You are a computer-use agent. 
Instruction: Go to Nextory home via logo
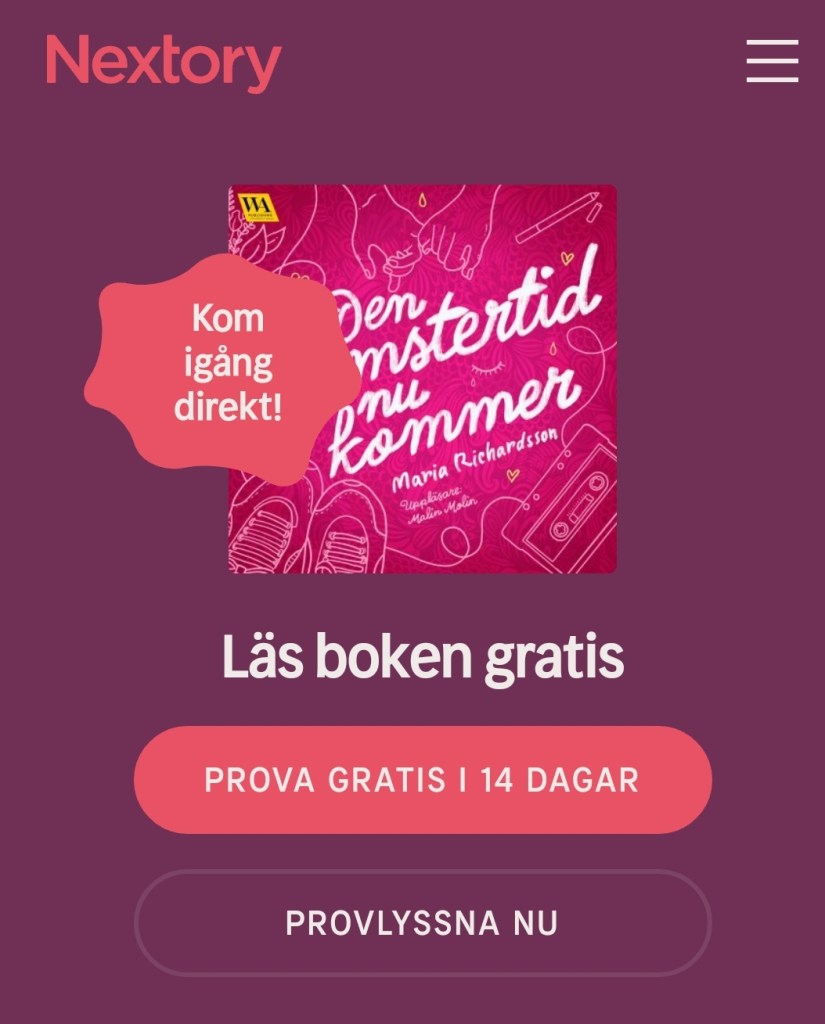[164, 62]
